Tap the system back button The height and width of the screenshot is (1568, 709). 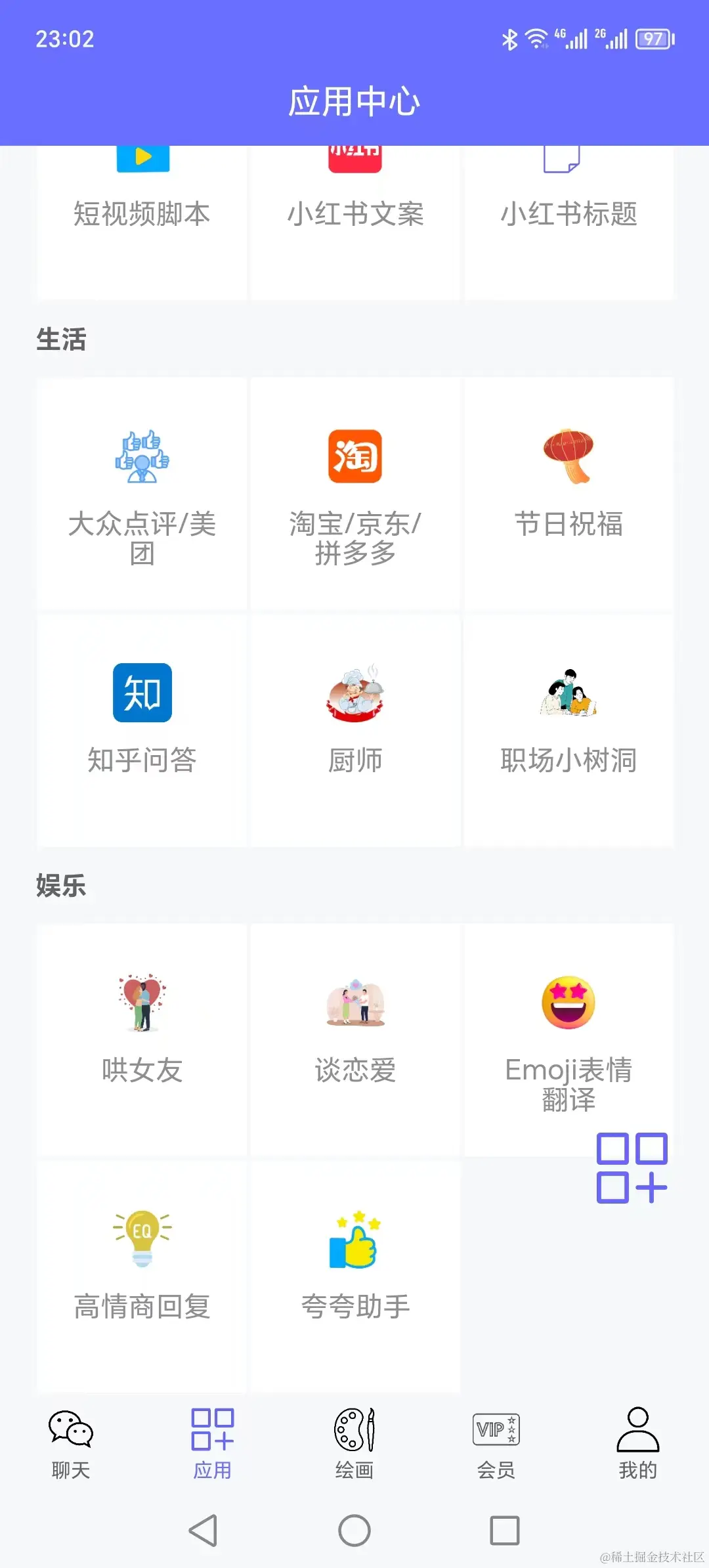(203, 1531)
